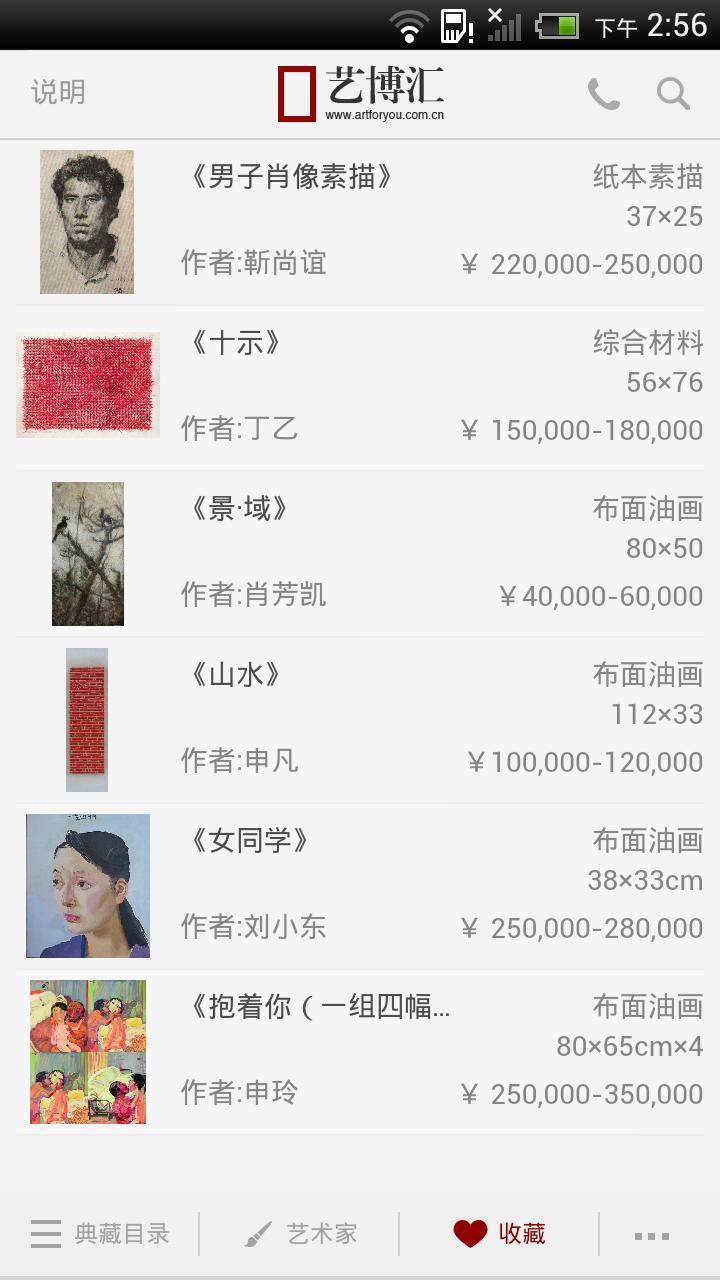The image size is (720, 1280).
Task: Select the 《景·域》 oil painting row
Action: pos(360,553)
